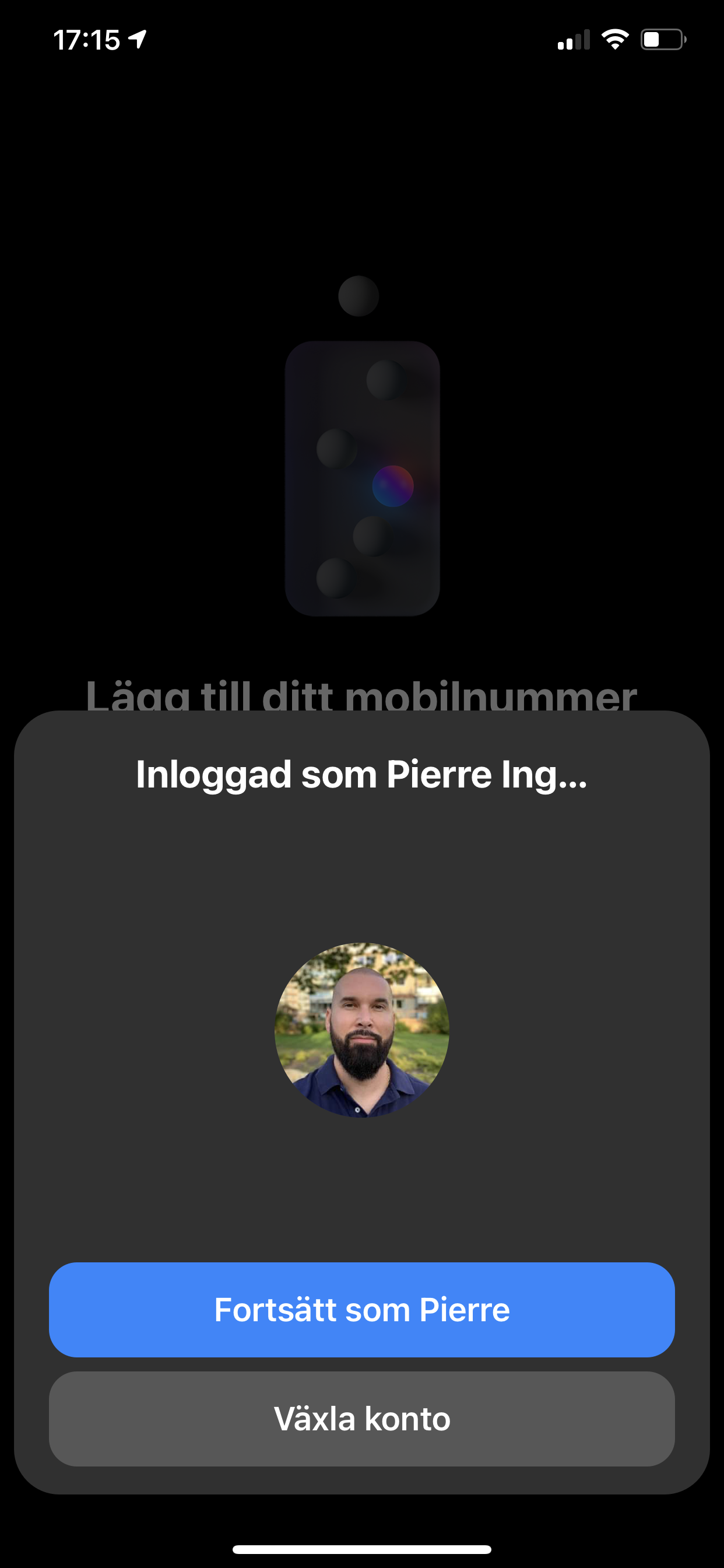Select Växla konto to switch account
This screenshot has height=1568, width=724.
[362, 1418]
